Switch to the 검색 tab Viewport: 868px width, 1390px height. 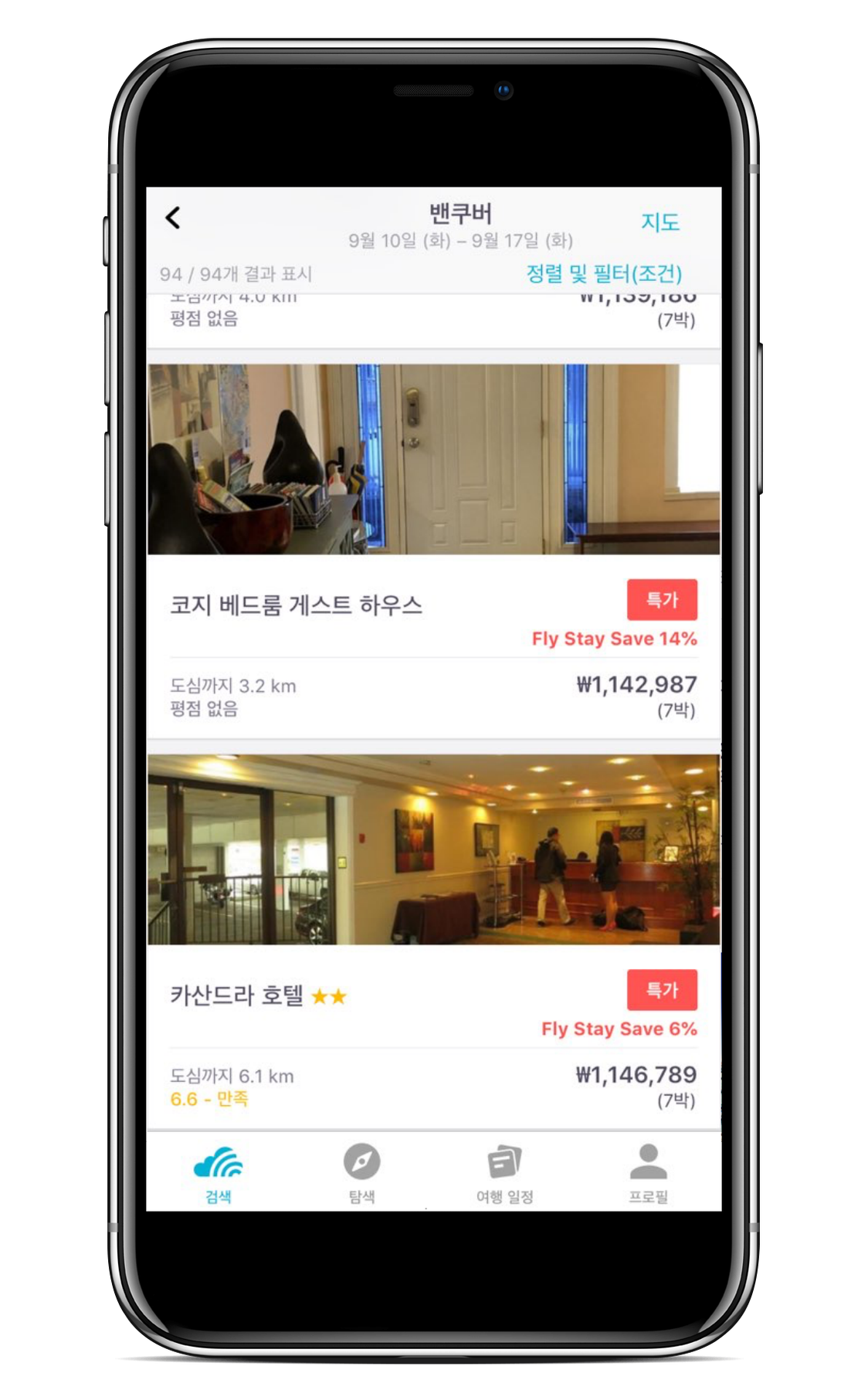(219, 1174)
